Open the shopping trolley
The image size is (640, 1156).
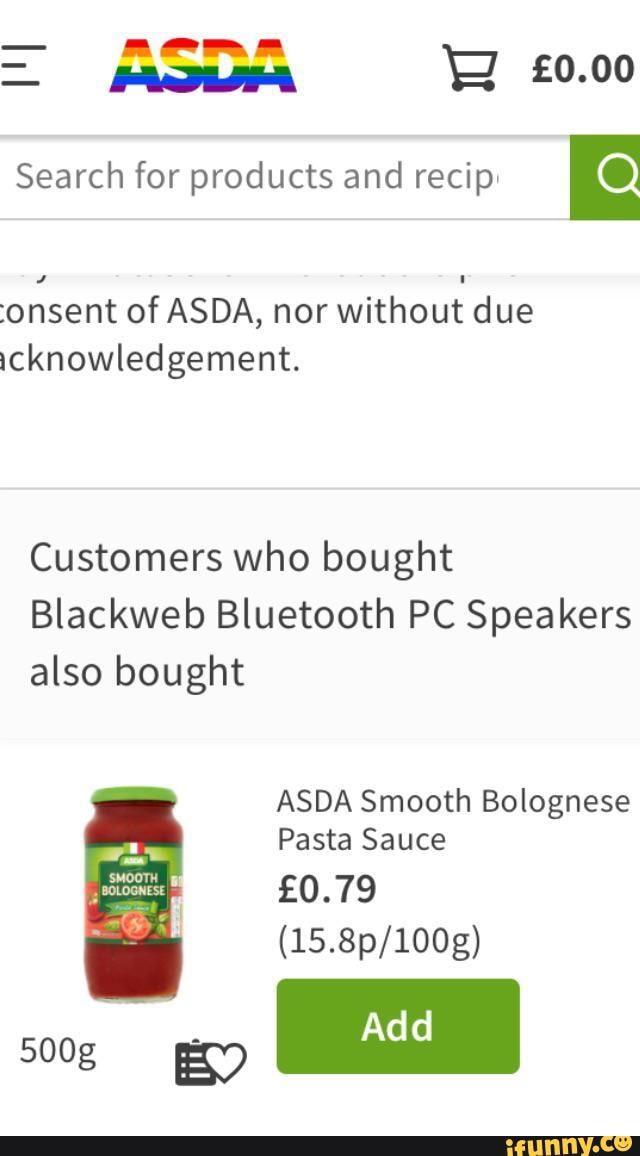pos(469,68)
